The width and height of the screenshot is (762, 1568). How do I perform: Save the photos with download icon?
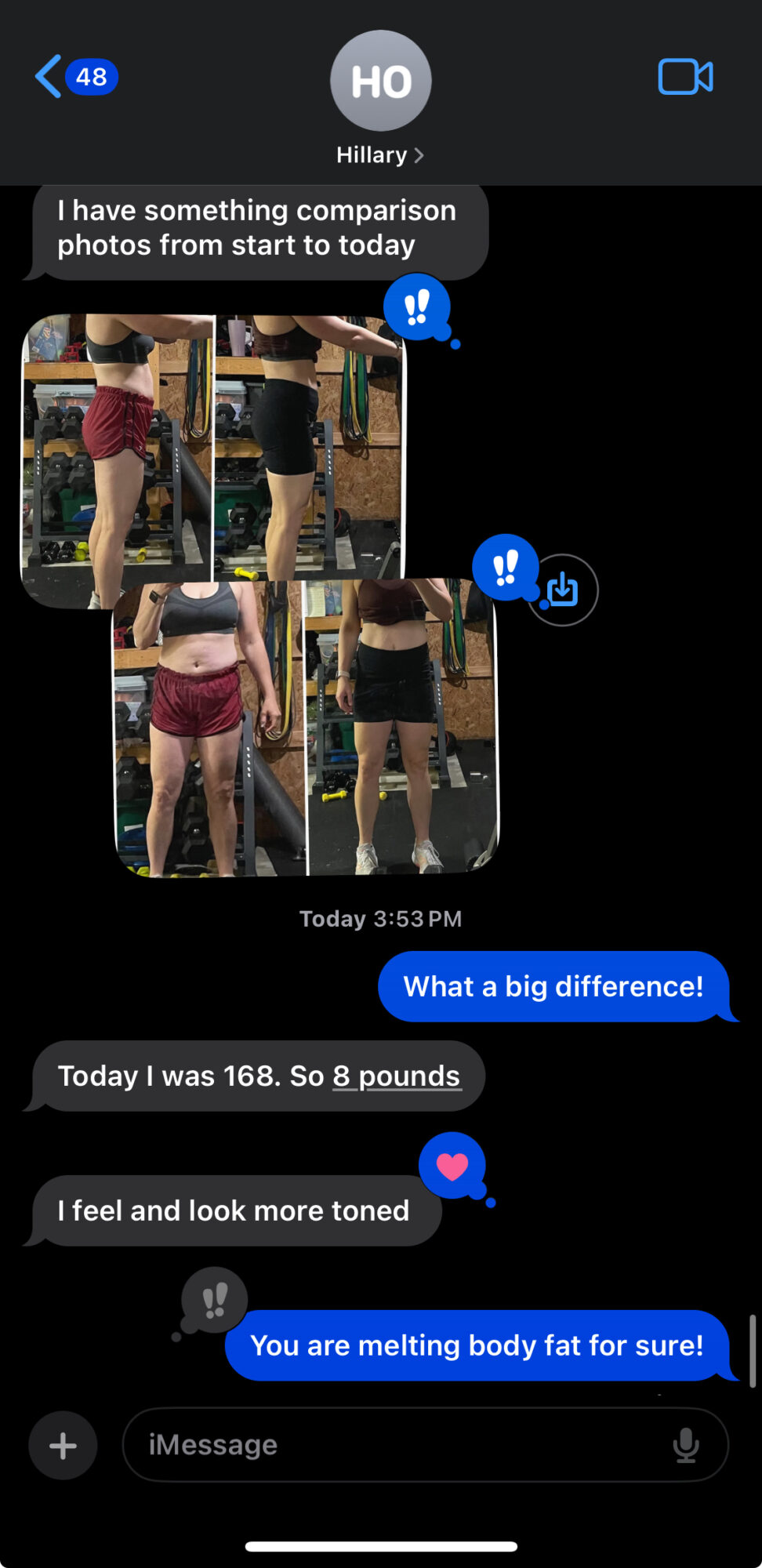(563, 590)
